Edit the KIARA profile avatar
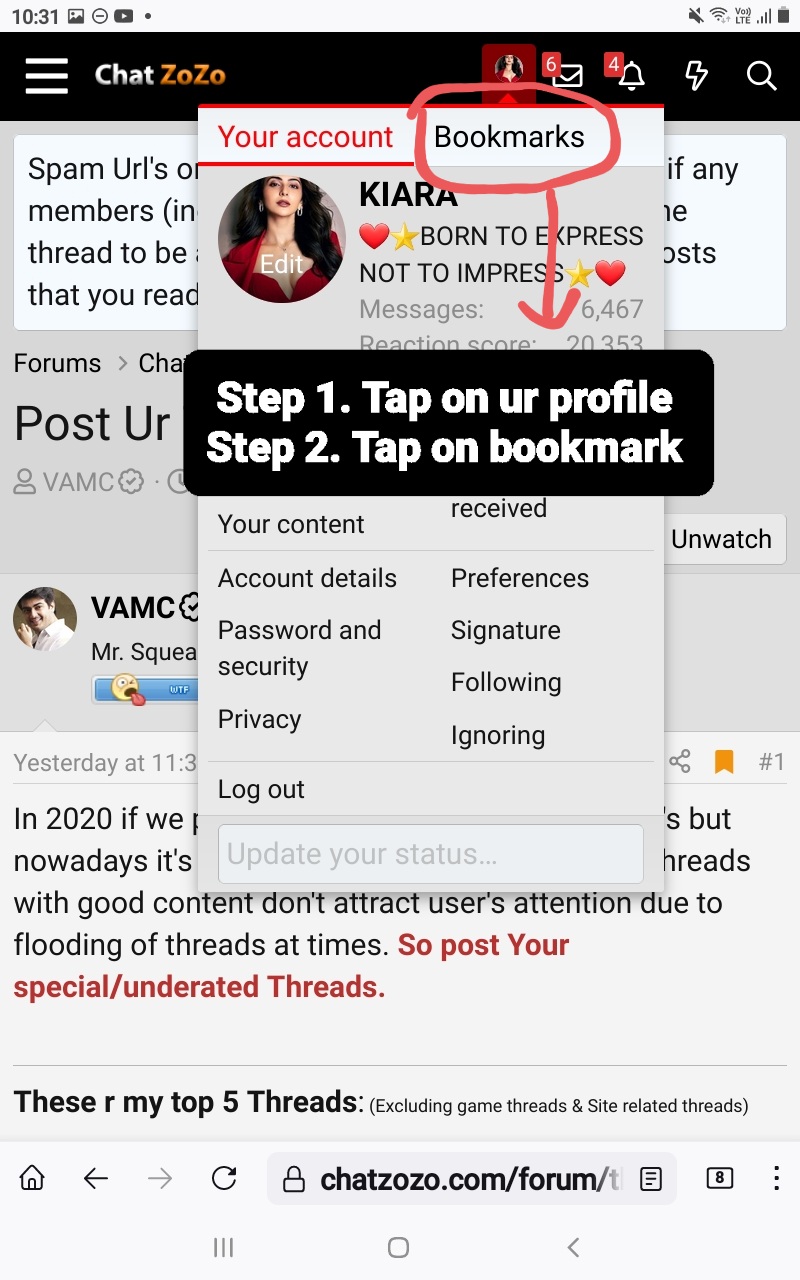 tap(281, 264)
